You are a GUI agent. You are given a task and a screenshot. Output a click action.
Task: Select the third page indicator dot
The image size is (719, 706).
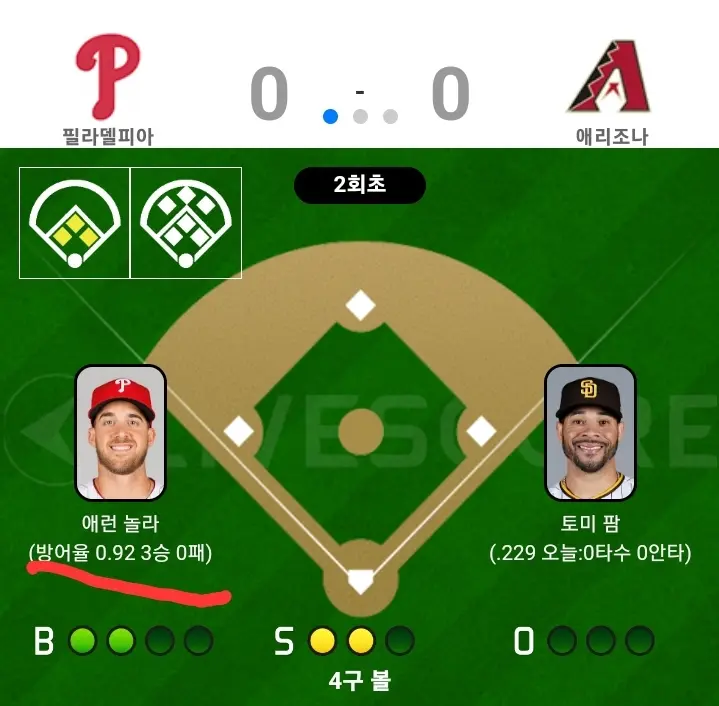click(390, 116)
